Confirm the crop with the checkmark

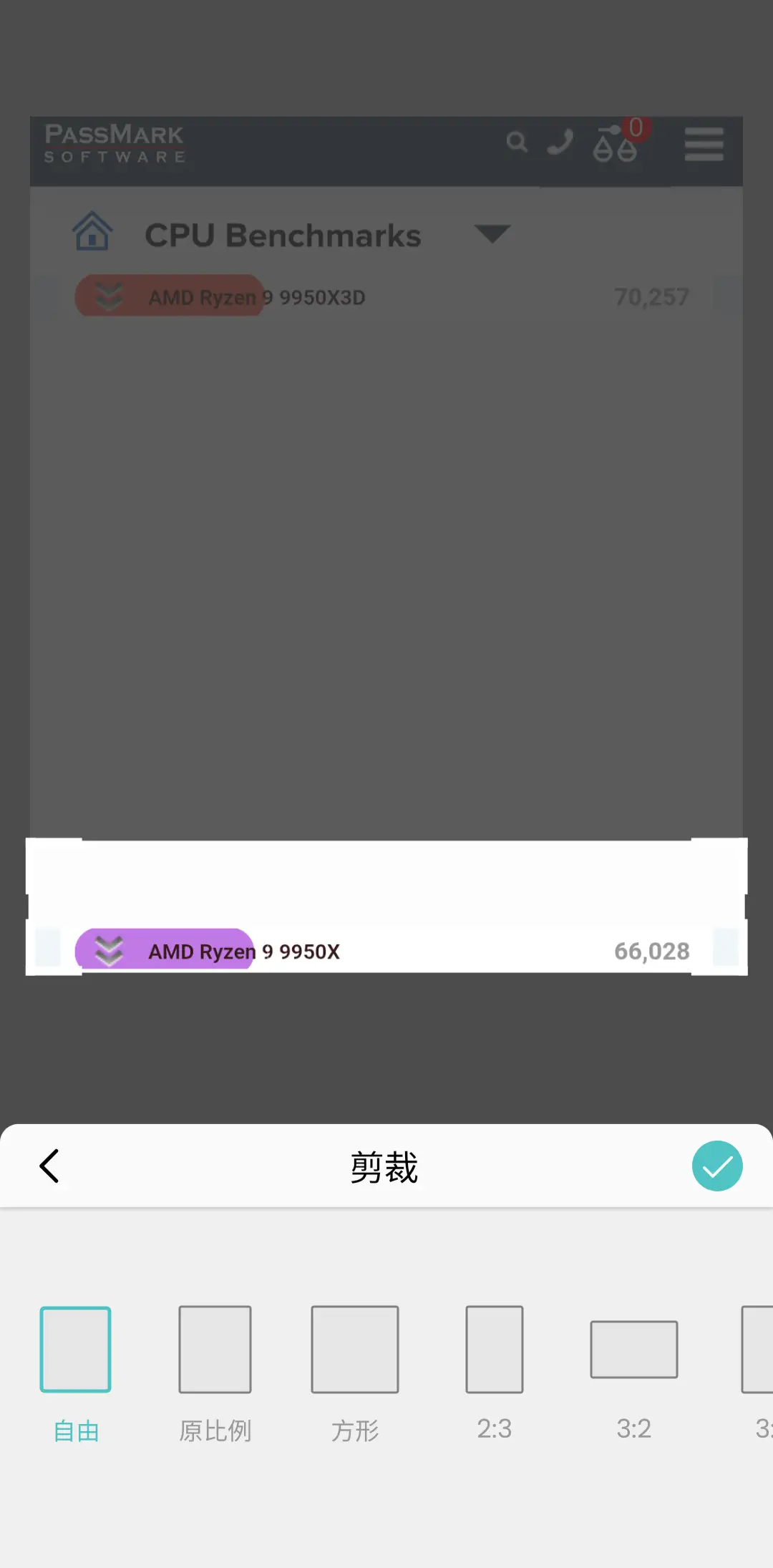click(x=717, y=1166)
